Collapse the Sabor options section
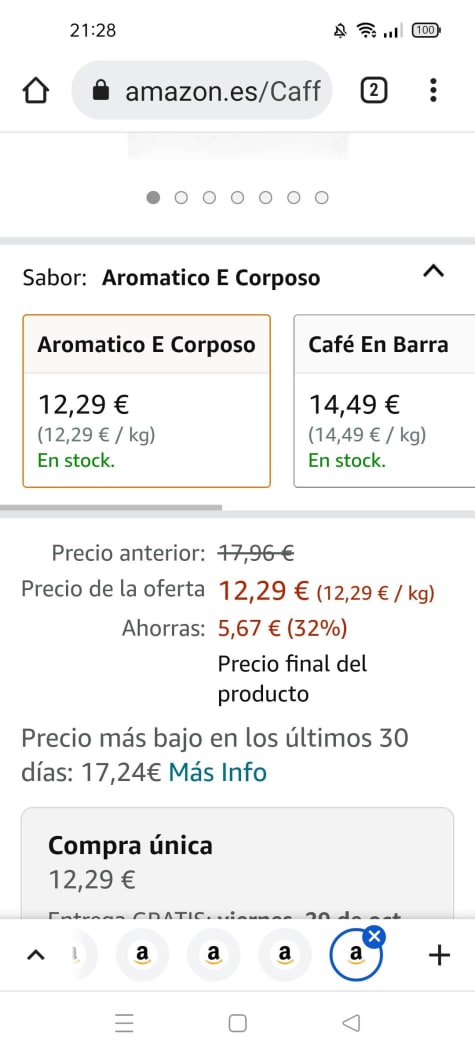 tap(433, 271)
